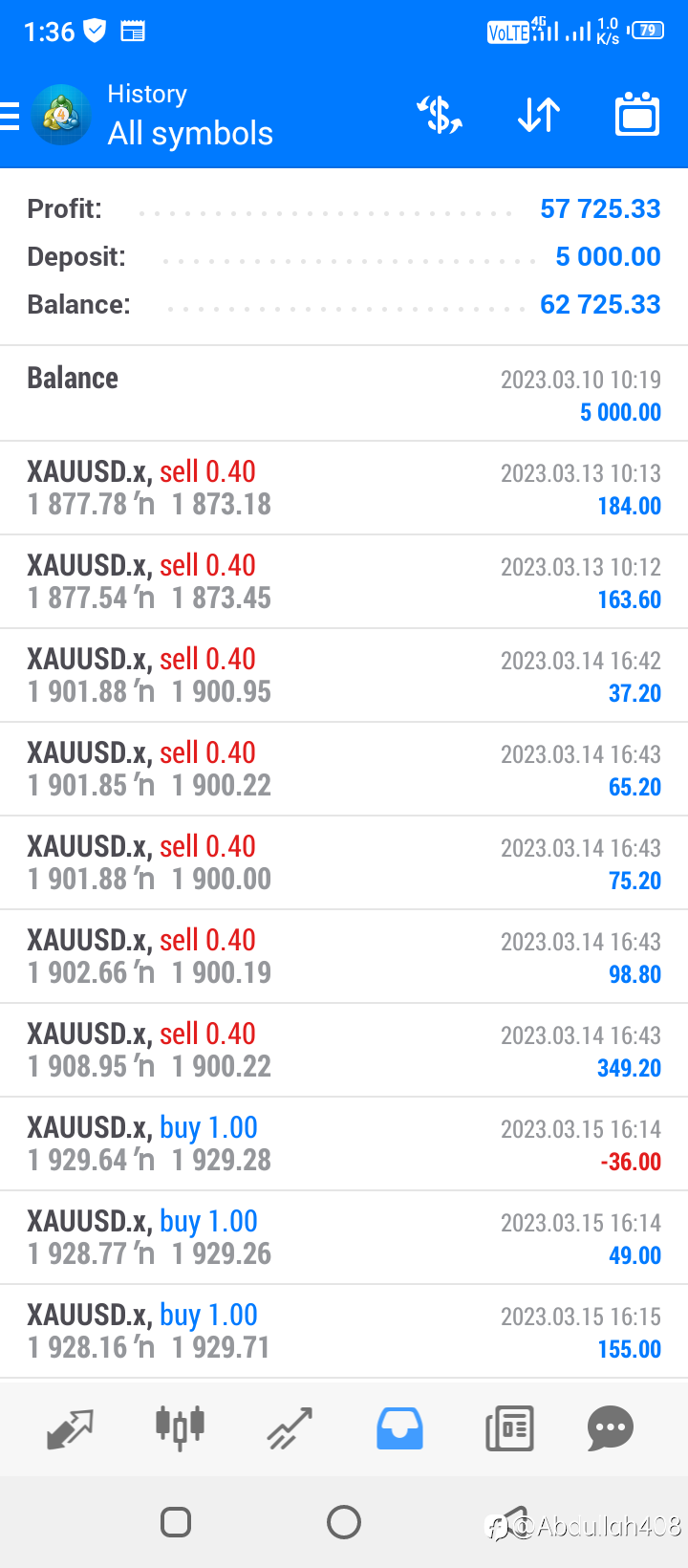The width and height of the screenshot is (688, 1568).
Task: Open the Chat messages tab
Action: (611, 1428)
